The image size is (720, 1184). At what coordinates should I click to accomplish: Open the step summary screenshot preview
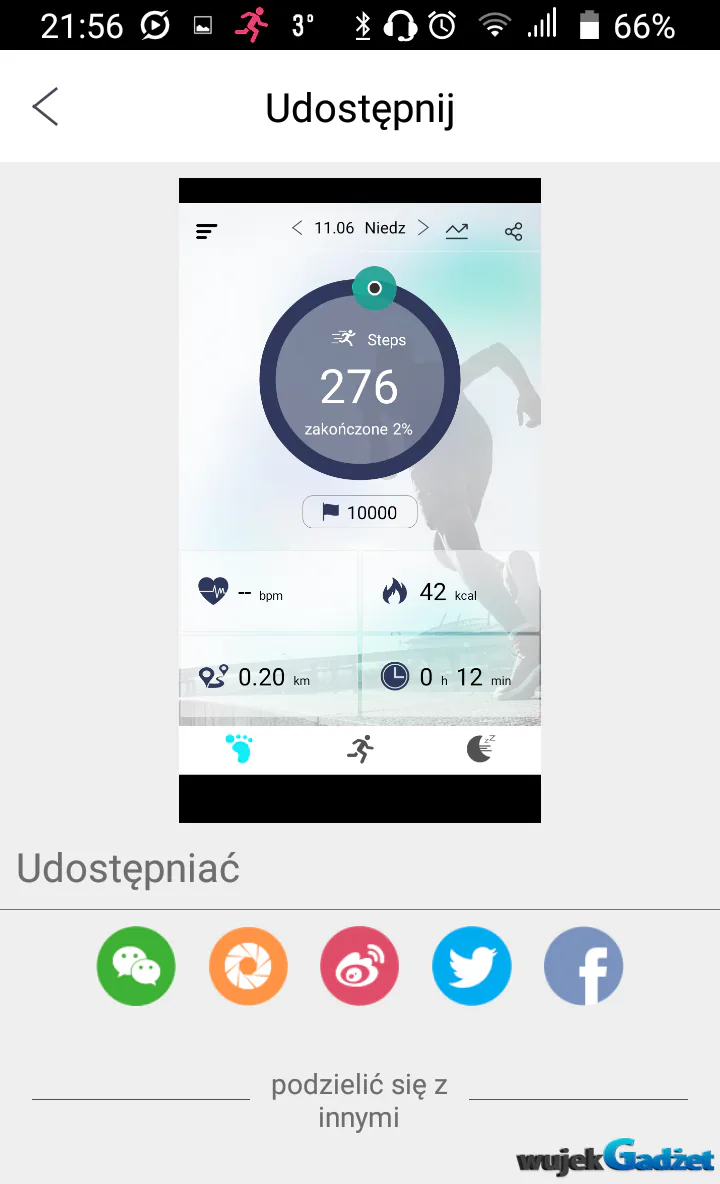(x=360, y=500)
